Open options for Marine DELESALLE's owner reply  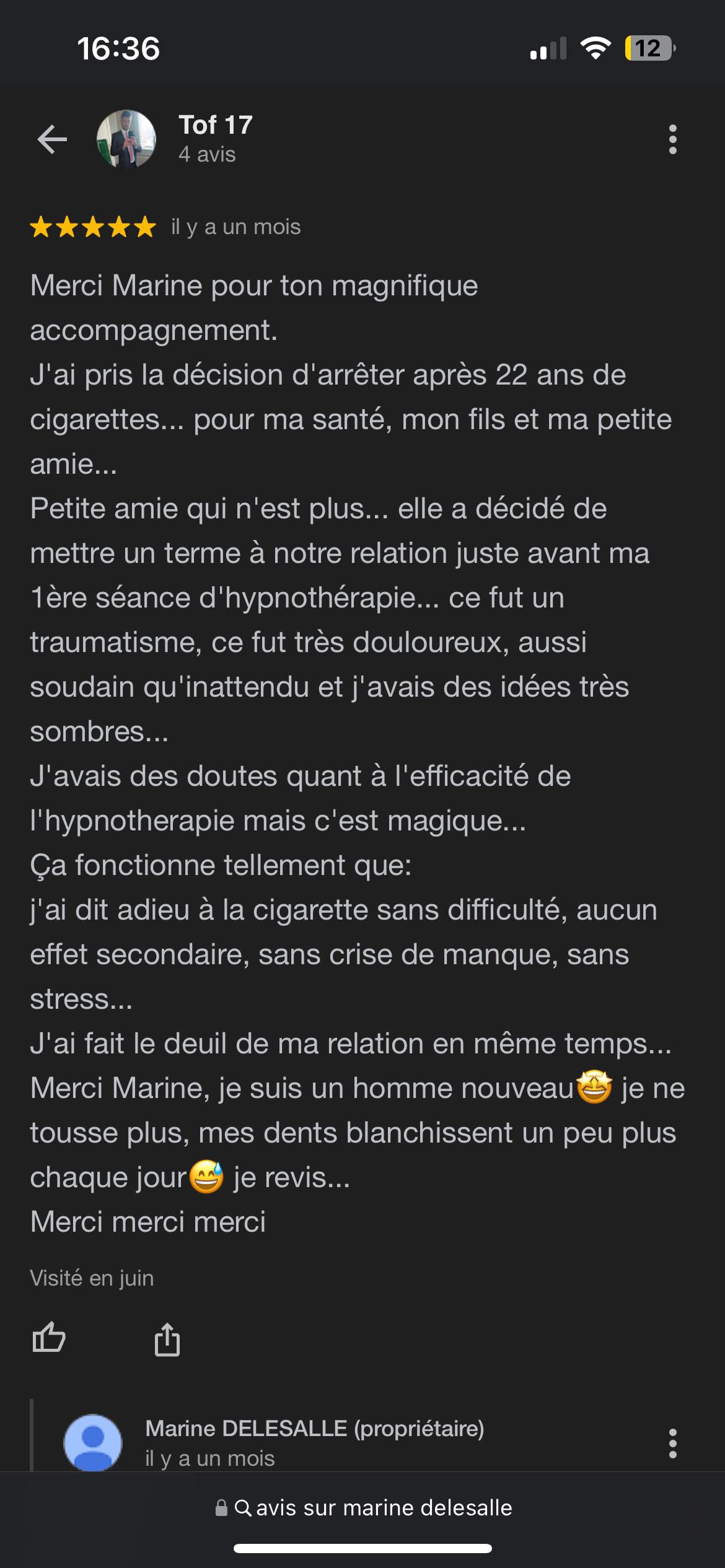pos(672,1443)
